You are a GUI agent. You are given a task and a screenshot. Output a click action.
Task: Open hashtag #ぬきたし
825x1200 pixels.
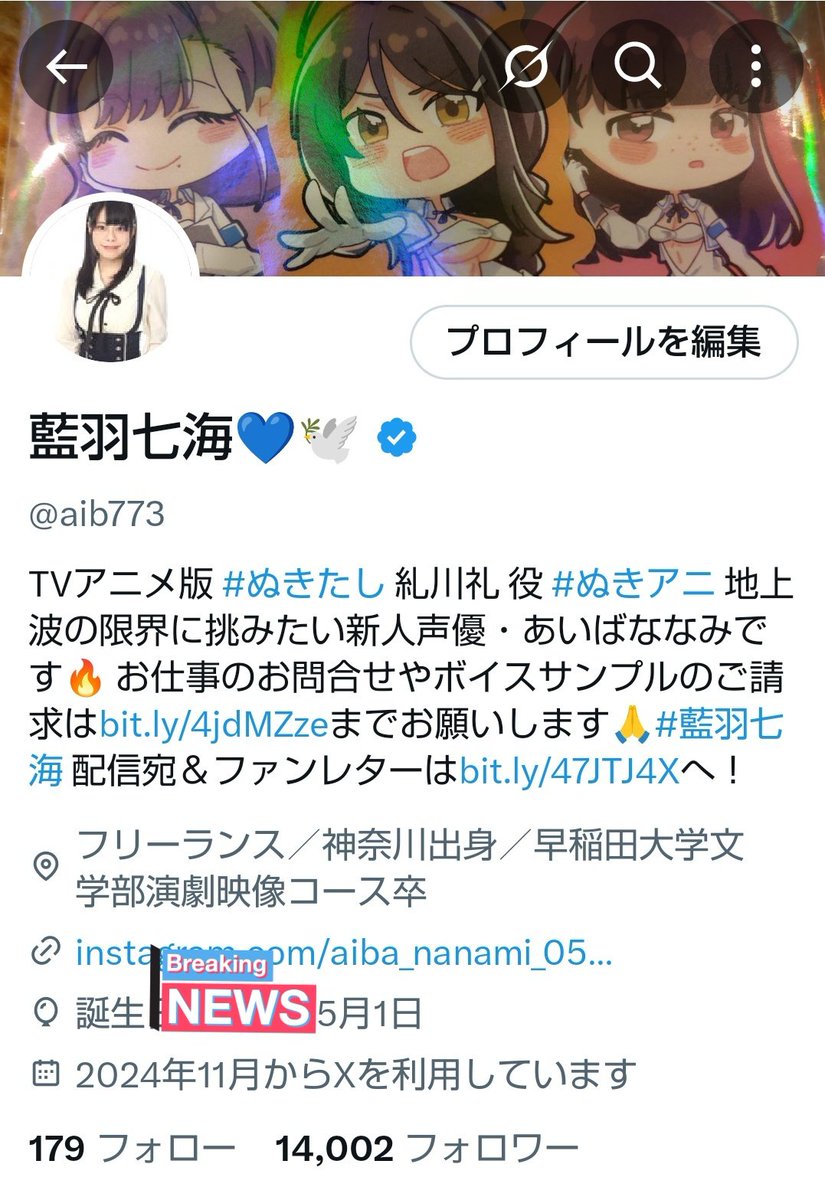[x=303, y=581]
